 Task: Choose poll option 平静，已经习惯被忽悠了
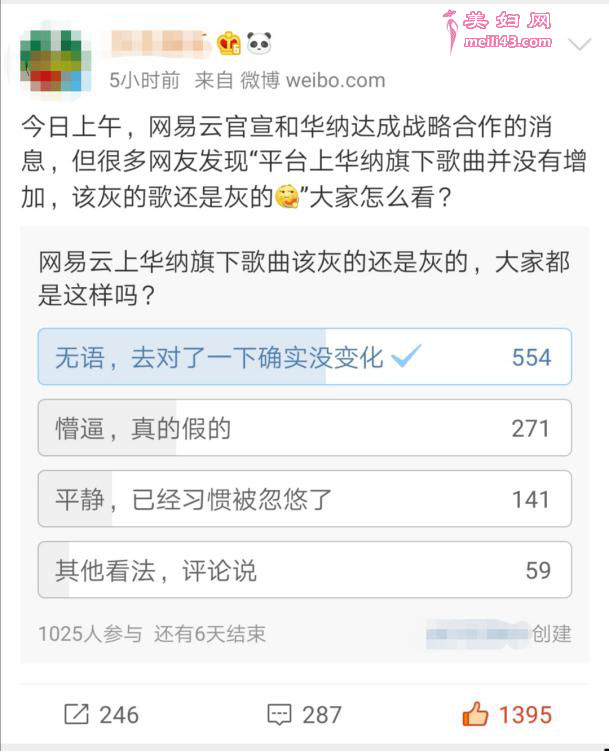pos(304,499)
